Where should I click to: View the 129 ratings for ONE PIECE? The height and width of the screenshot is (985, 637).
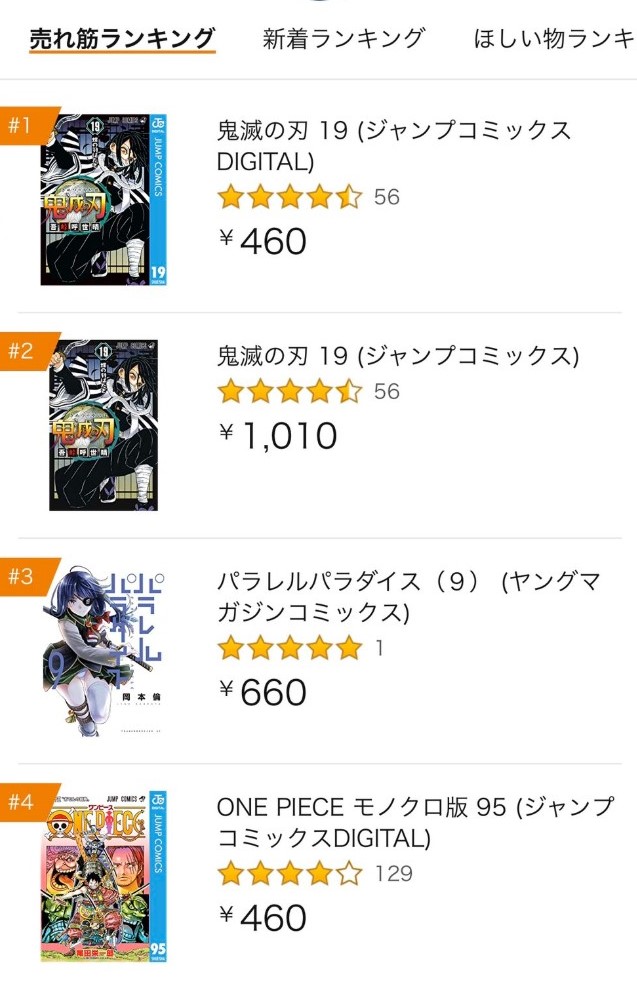click(393, 874)
